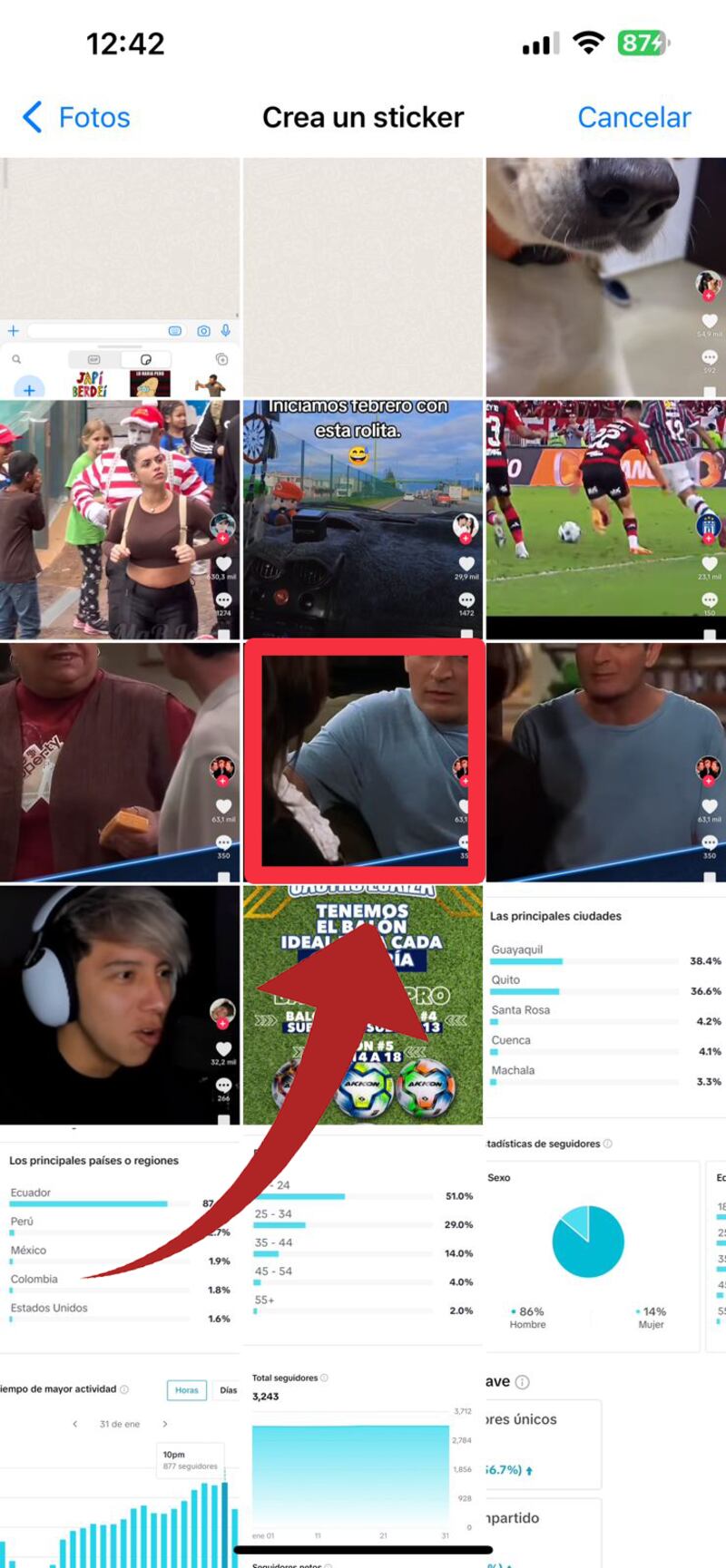Image resolution: width=726 pixels, height=1568 pixels.
Task: Go back to Fotos albums
Action: click(x=76, y=117)
